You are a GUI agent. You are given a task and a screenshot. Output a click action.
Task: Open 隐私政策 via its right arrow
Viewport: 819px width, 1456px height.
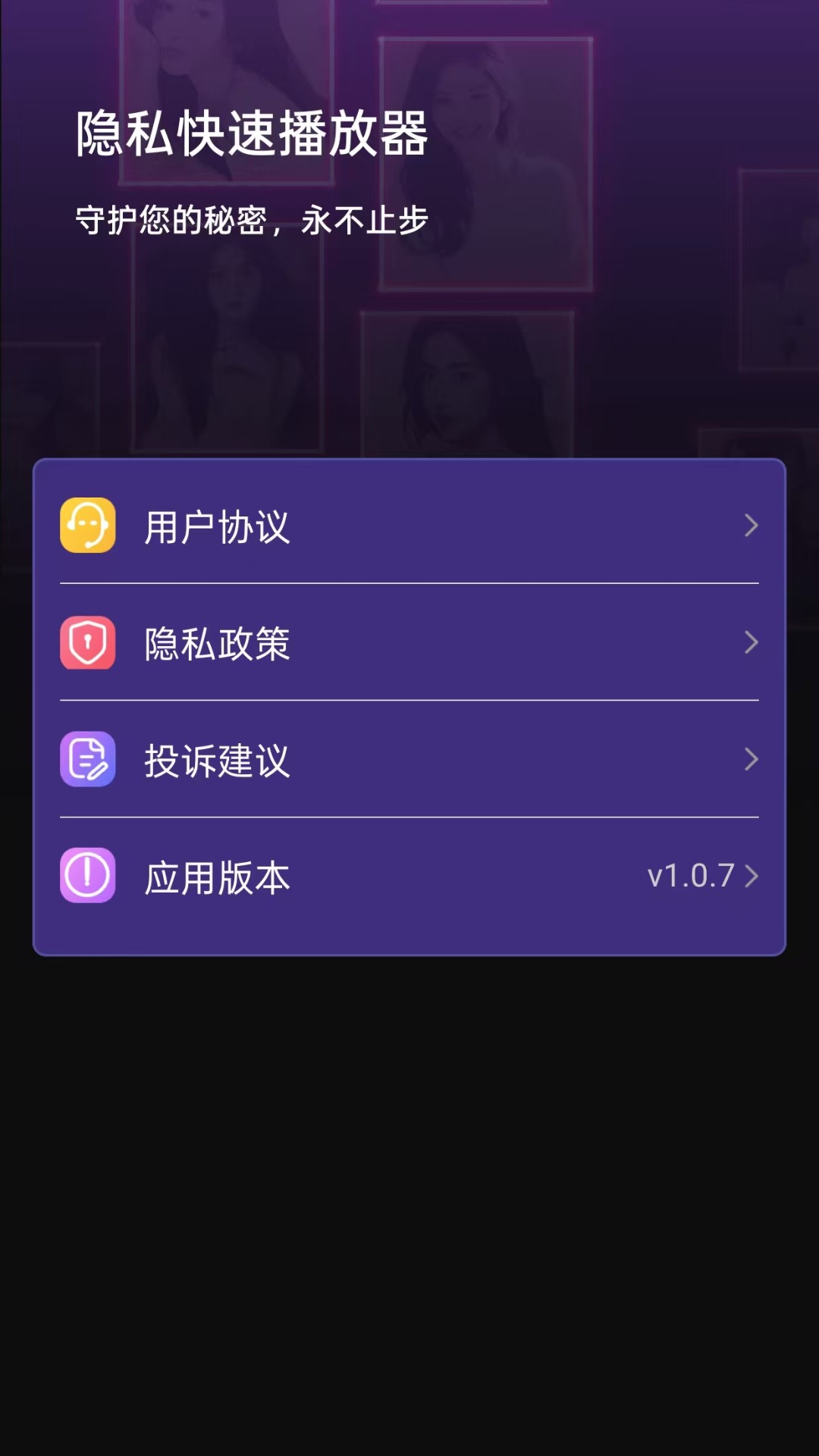pyautogui.click(x=752, y=643)
